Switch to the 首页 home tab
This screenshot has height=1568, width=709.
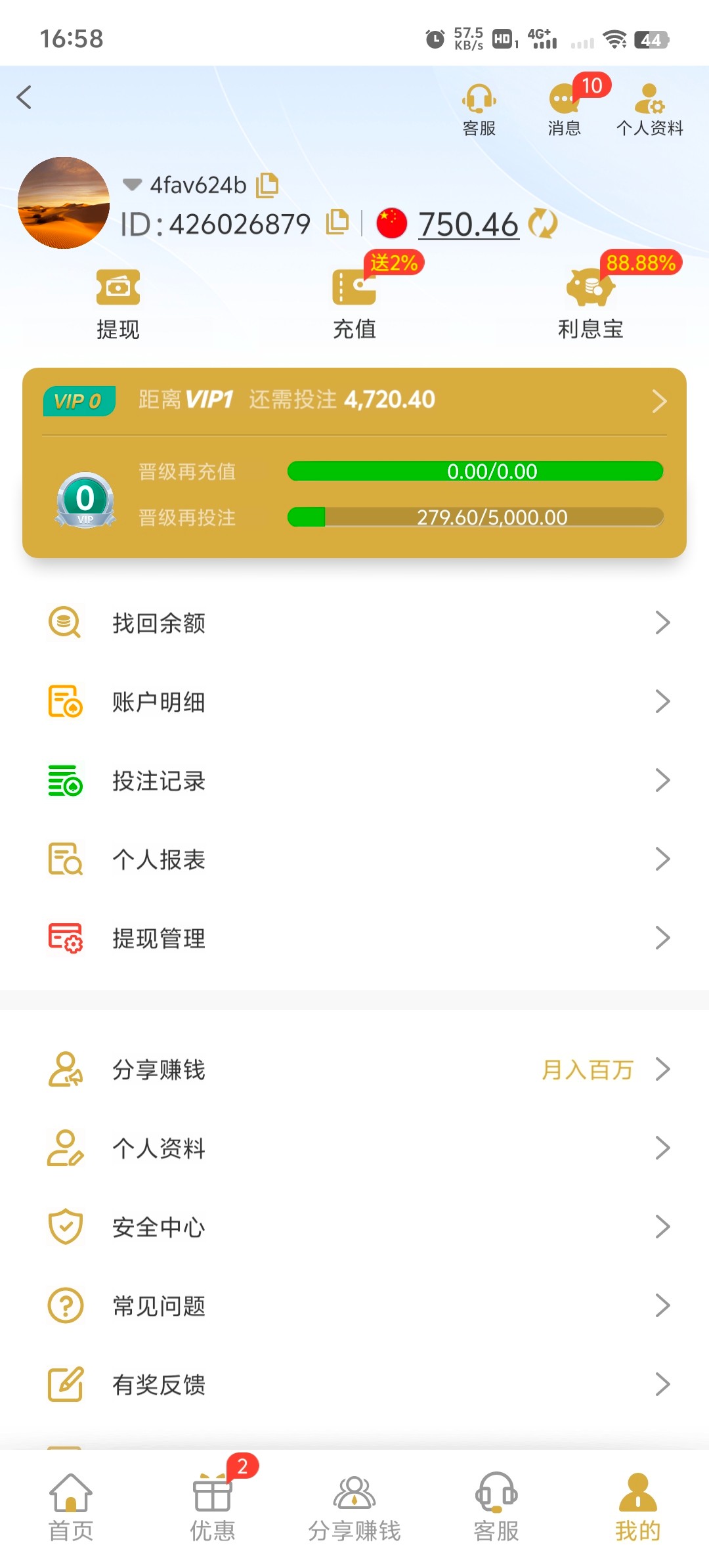[x=70, y=1504]
